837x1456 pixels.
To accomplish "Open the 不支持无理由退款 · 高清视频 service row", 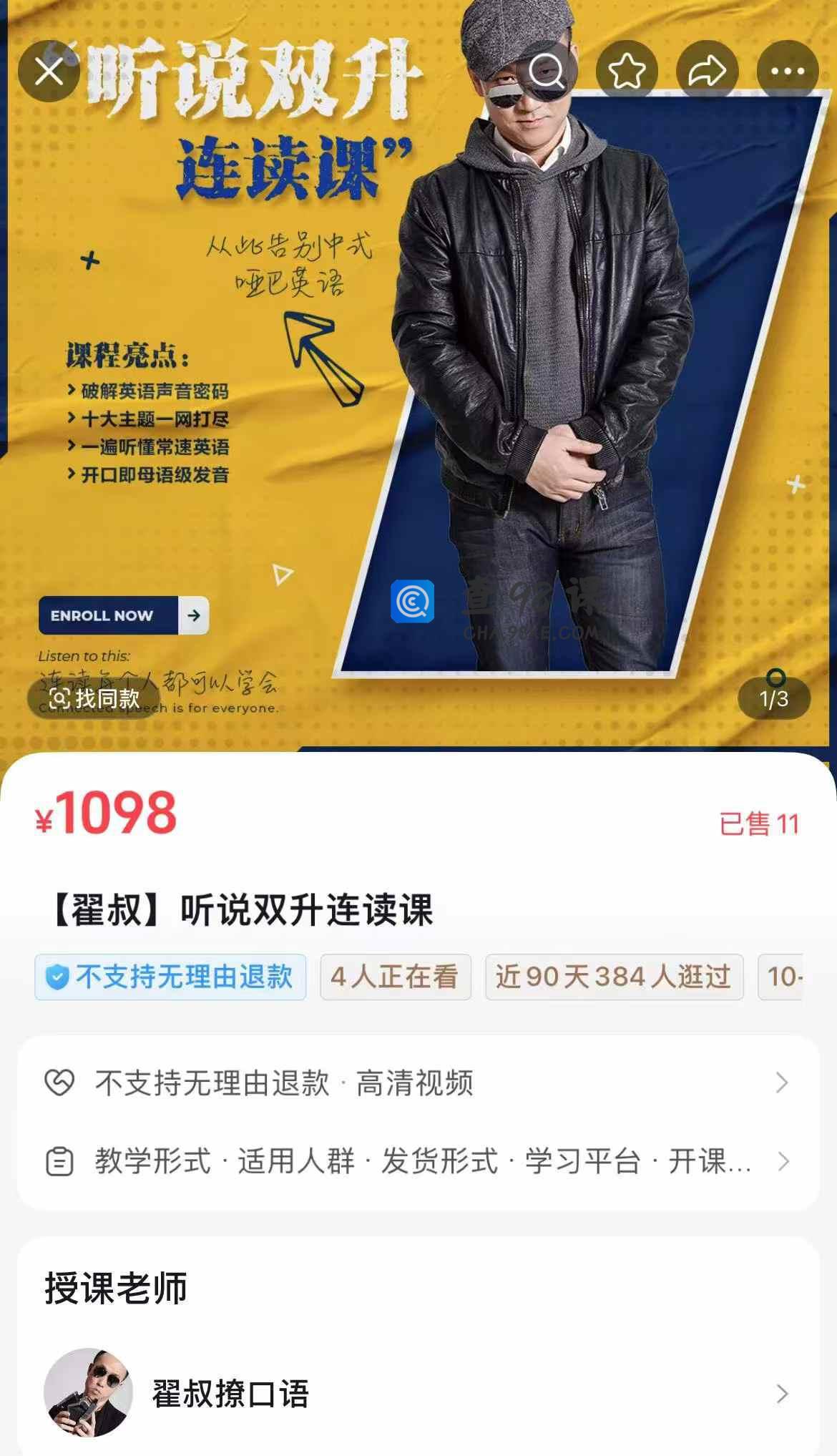I will point(418,1083).
